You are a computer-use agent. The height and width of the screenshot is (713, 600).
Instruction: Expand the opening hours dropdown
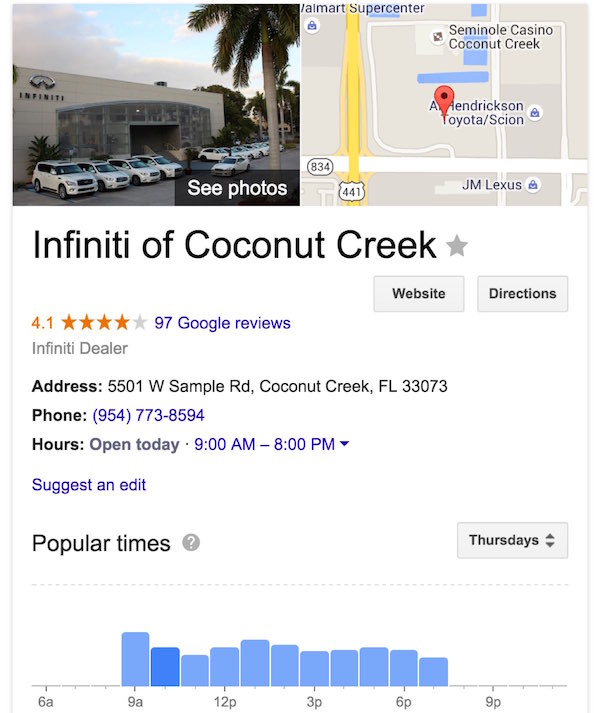point(345,444)
